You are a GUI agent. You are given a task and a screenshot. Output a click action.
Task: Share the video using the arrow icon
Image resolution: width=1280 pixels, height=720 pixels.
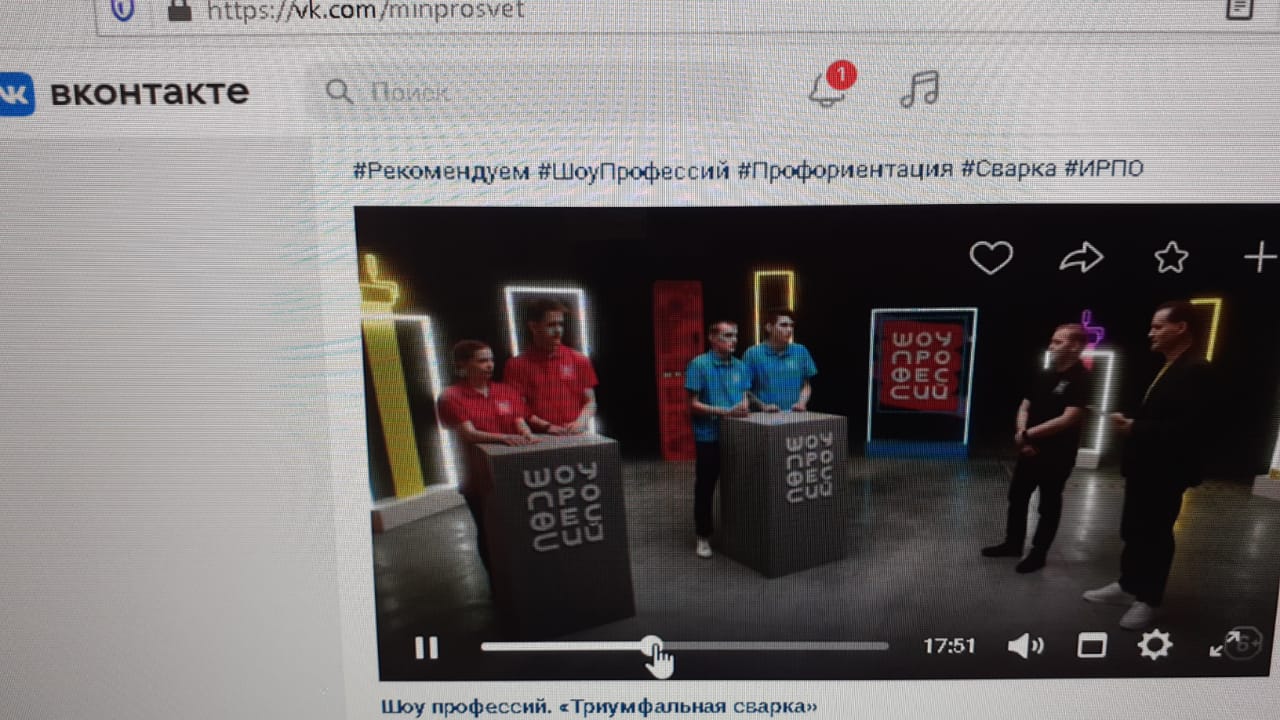coord(1080,258)
